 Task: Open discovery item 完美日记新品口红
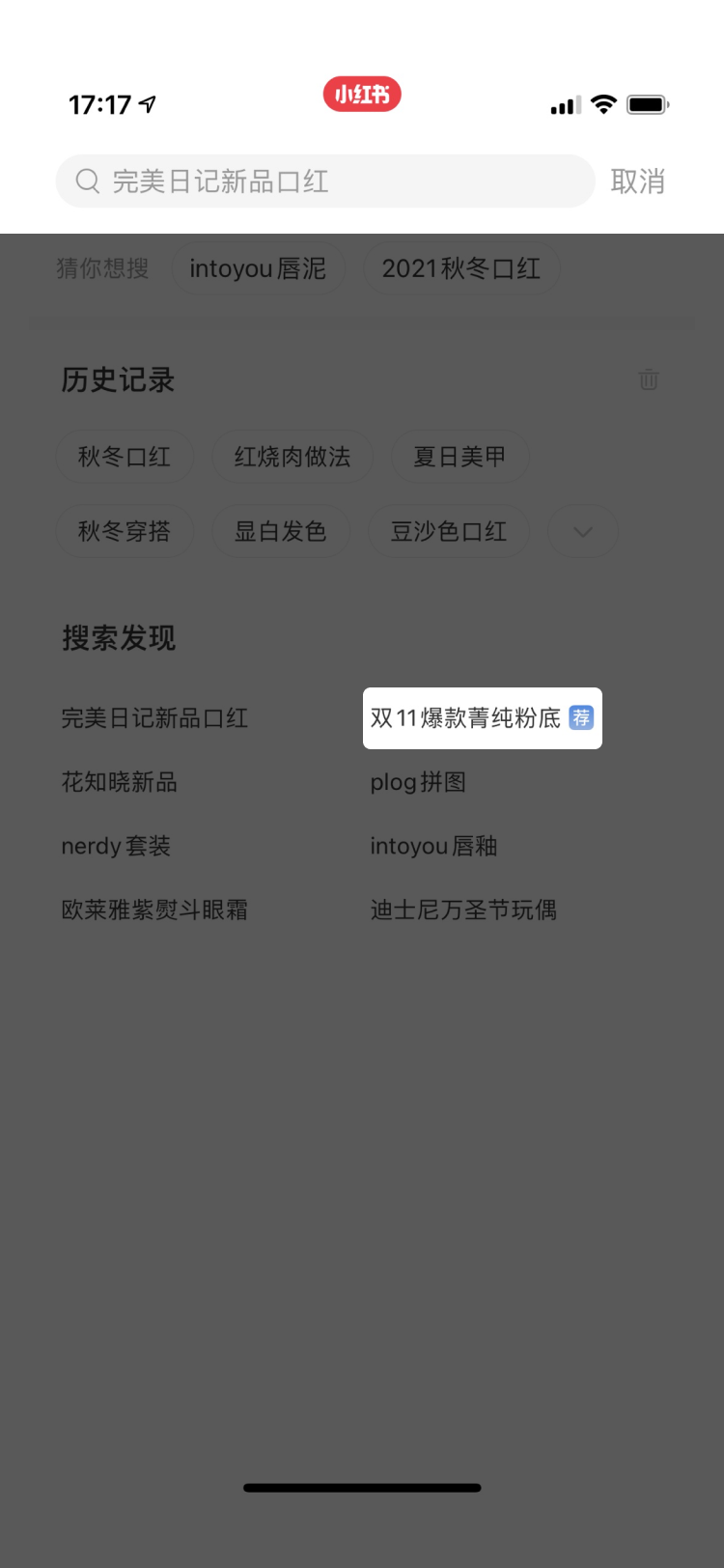click(x=154, y=718)
